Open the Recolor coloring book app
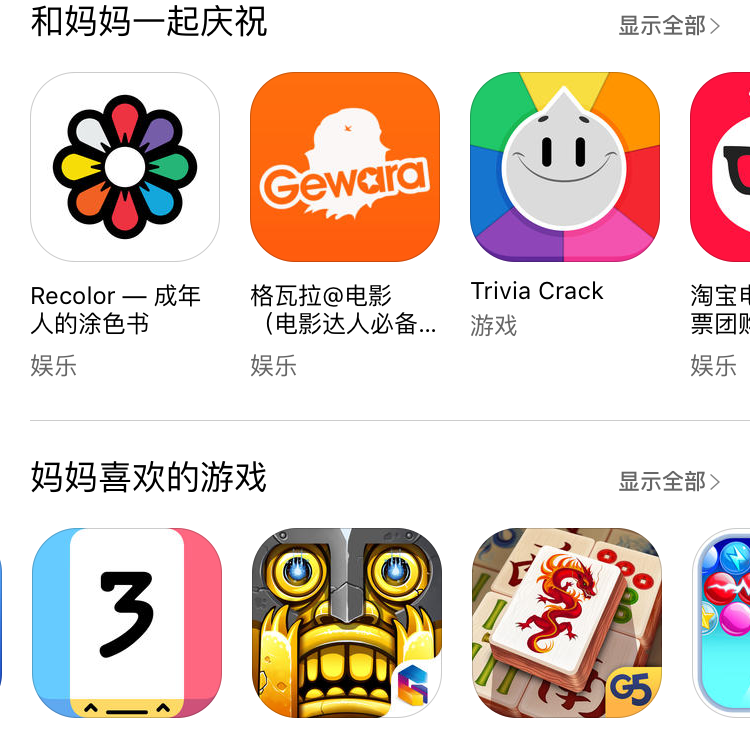Viewport: 750px width, 729px height. click(125, 167)
